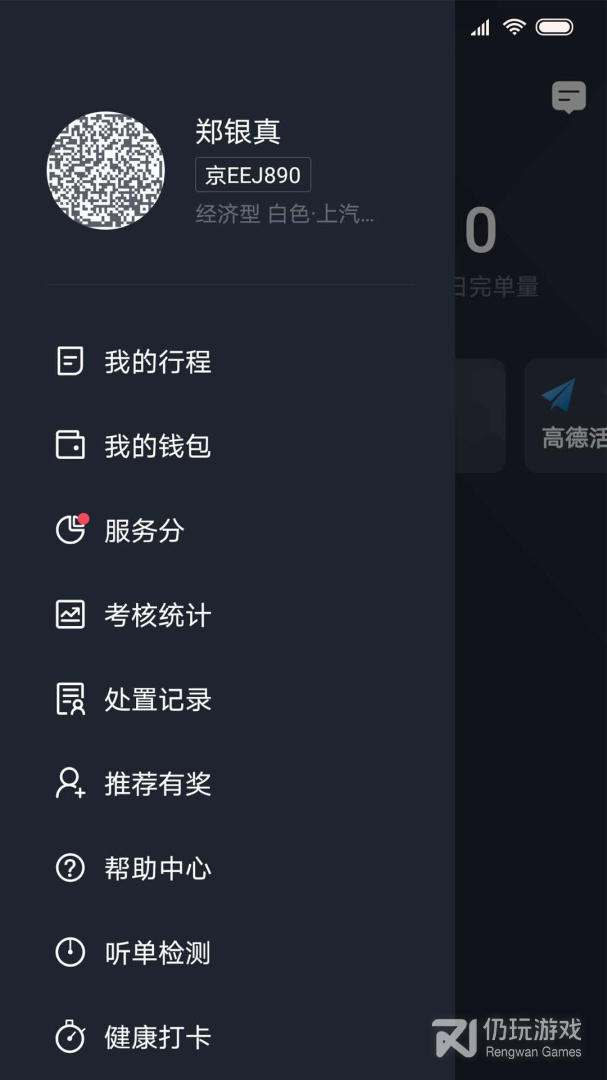Screen dimensions: 607x1080
Task: Start 听单检测 order check
Action: pyautogui.click(x=157, y=953)
